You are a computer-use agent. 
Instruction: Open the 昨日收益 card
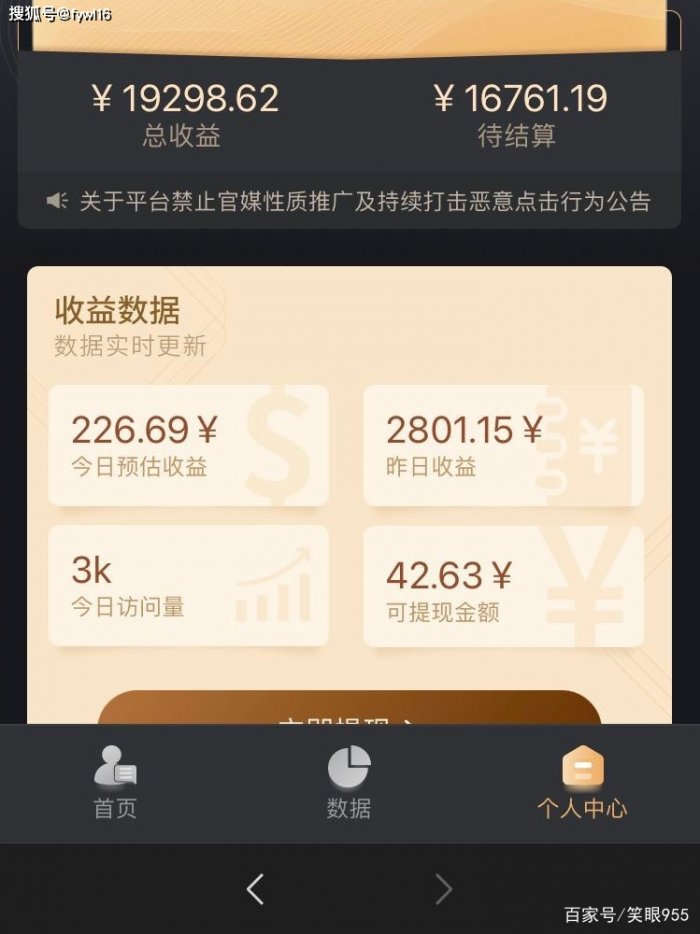tap(503, 445)
